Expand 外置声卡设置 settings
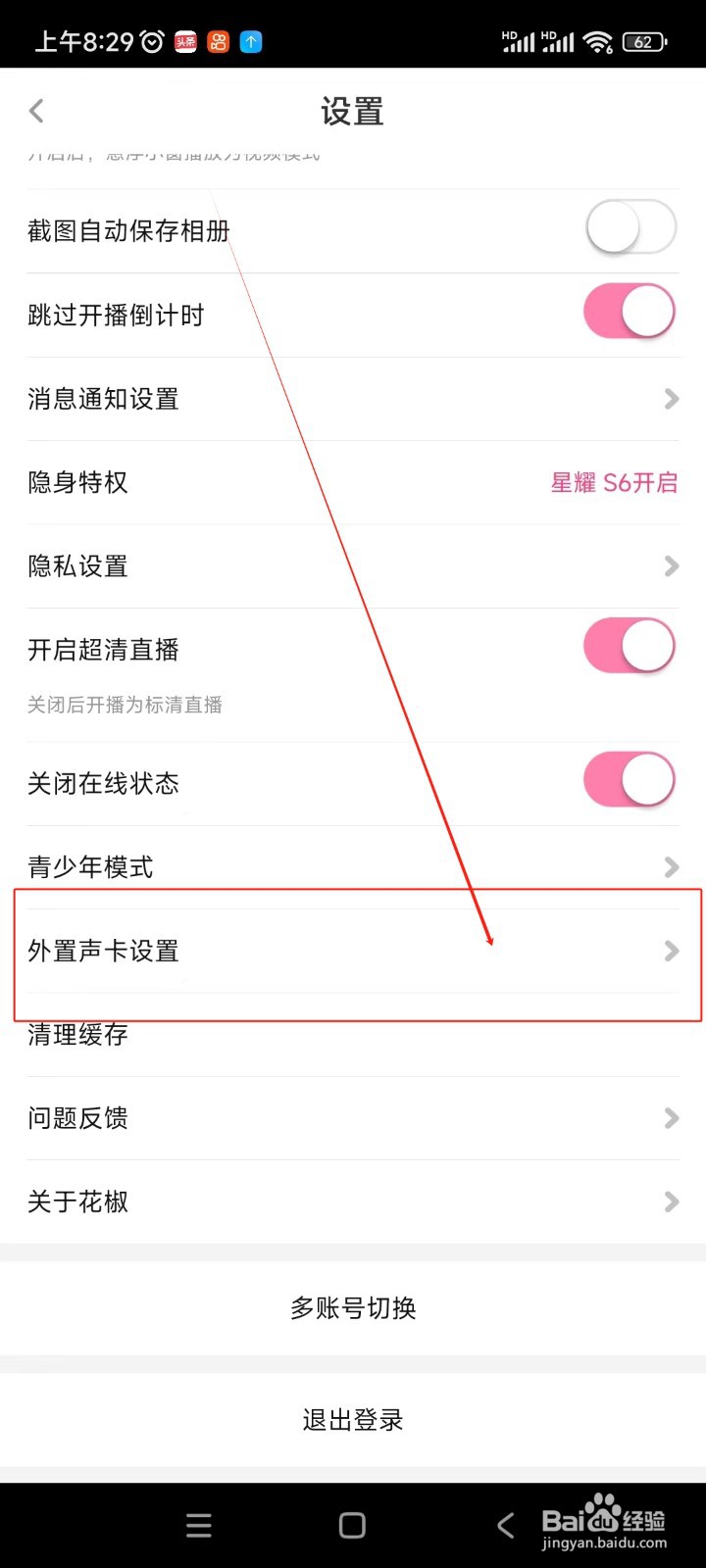This screenshot has width=706, height=1568. click(x=671, y=951)
